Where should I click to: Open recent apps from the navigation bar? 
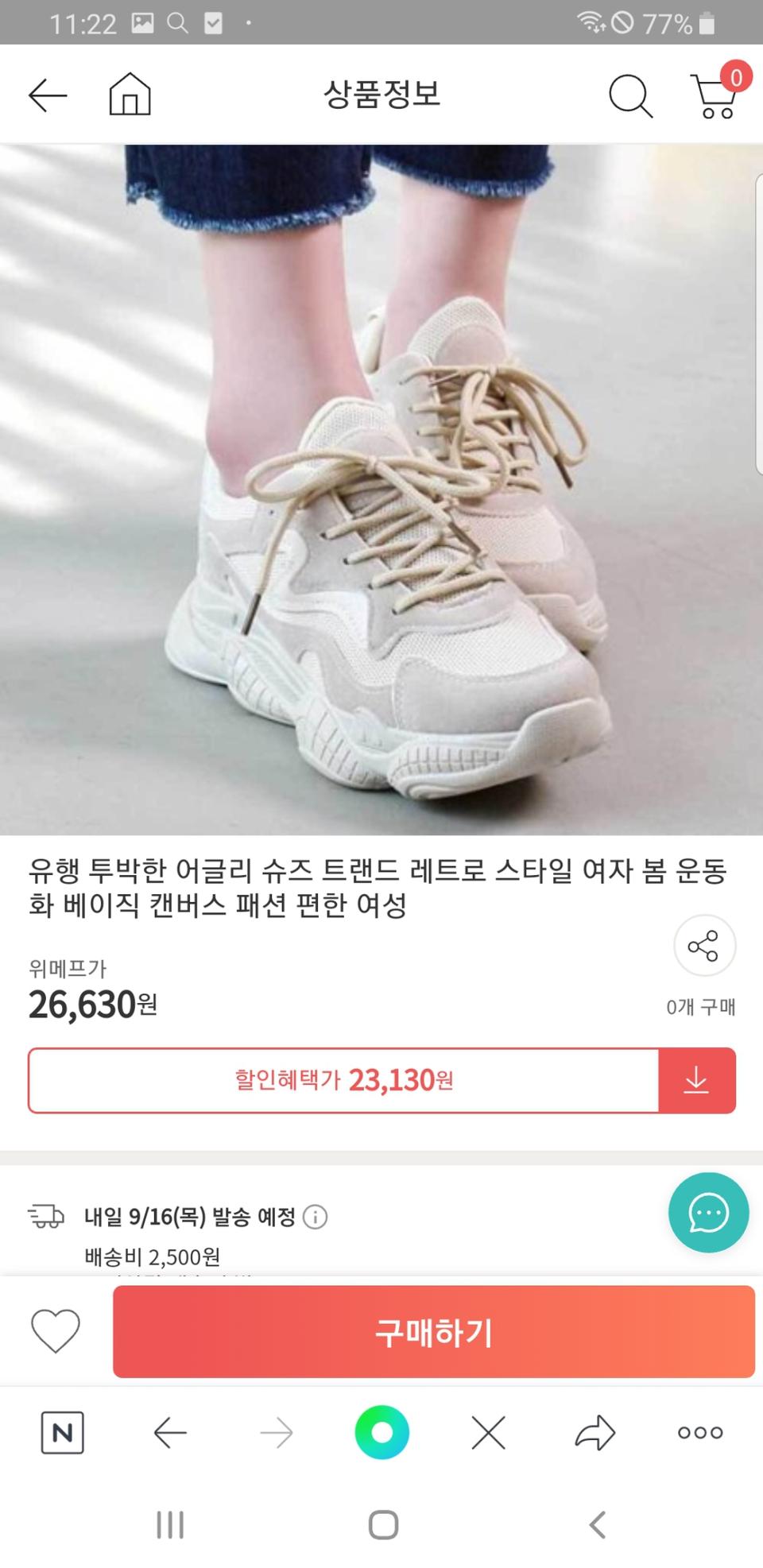tap(170, 1524)
